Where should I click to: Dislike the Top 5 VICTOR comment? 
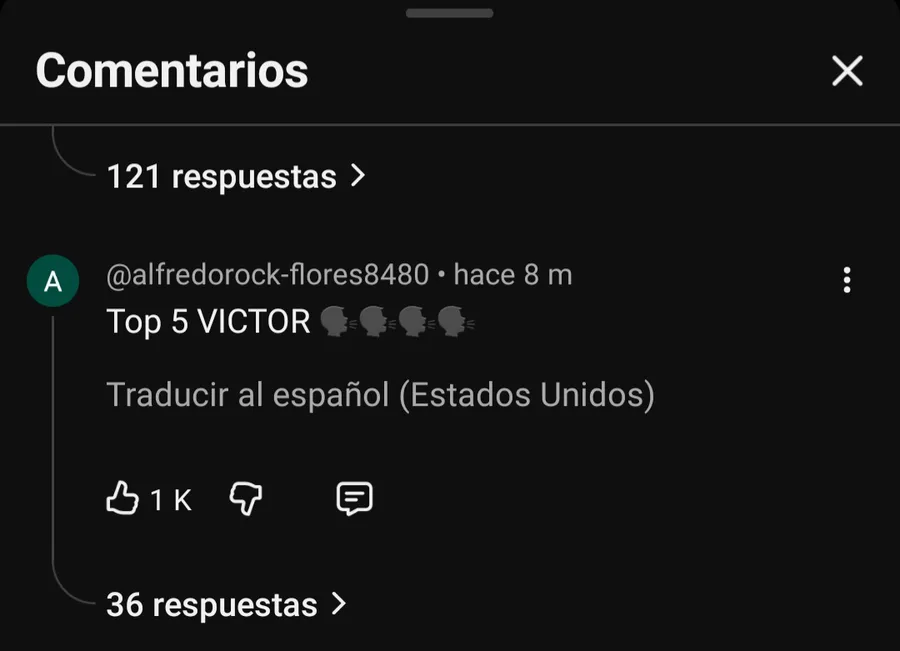(x=245, y=498)
